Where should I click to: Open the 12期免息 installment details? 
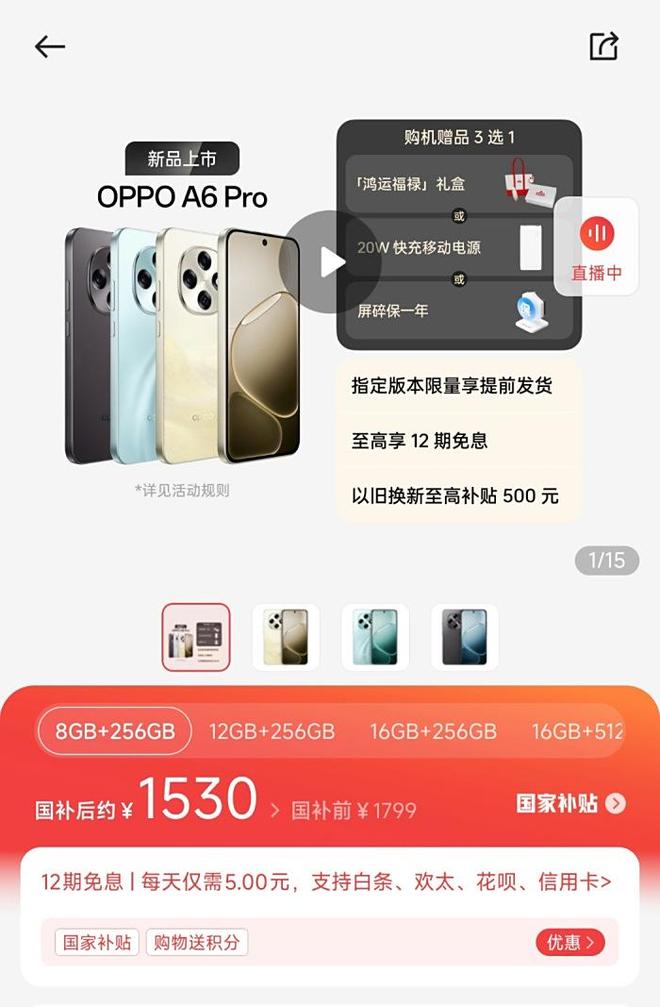[326, 882]
